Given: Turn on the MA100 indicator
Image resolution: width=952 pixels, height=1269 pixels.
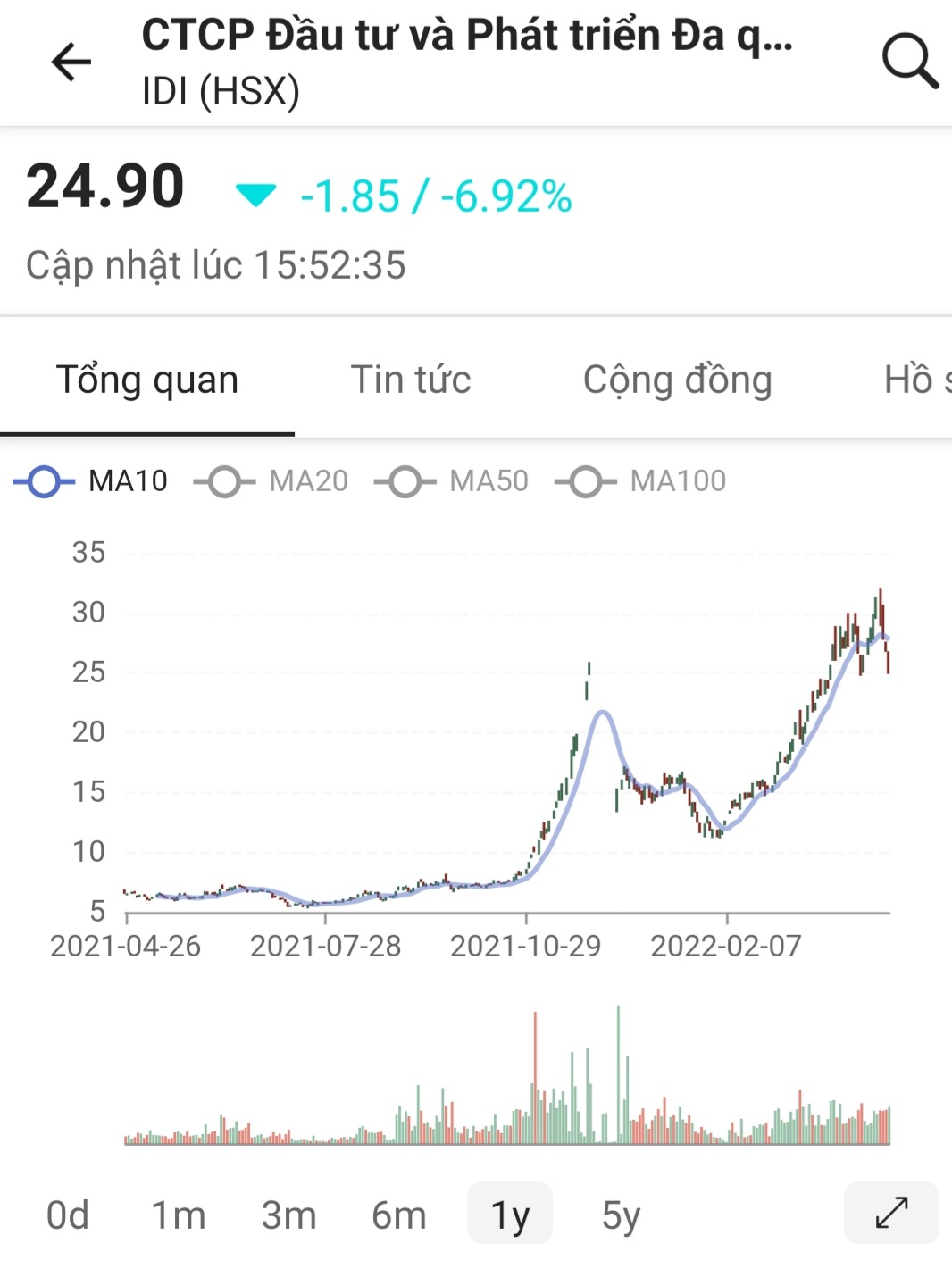Looking at the screenshot, I should point(640,481).
